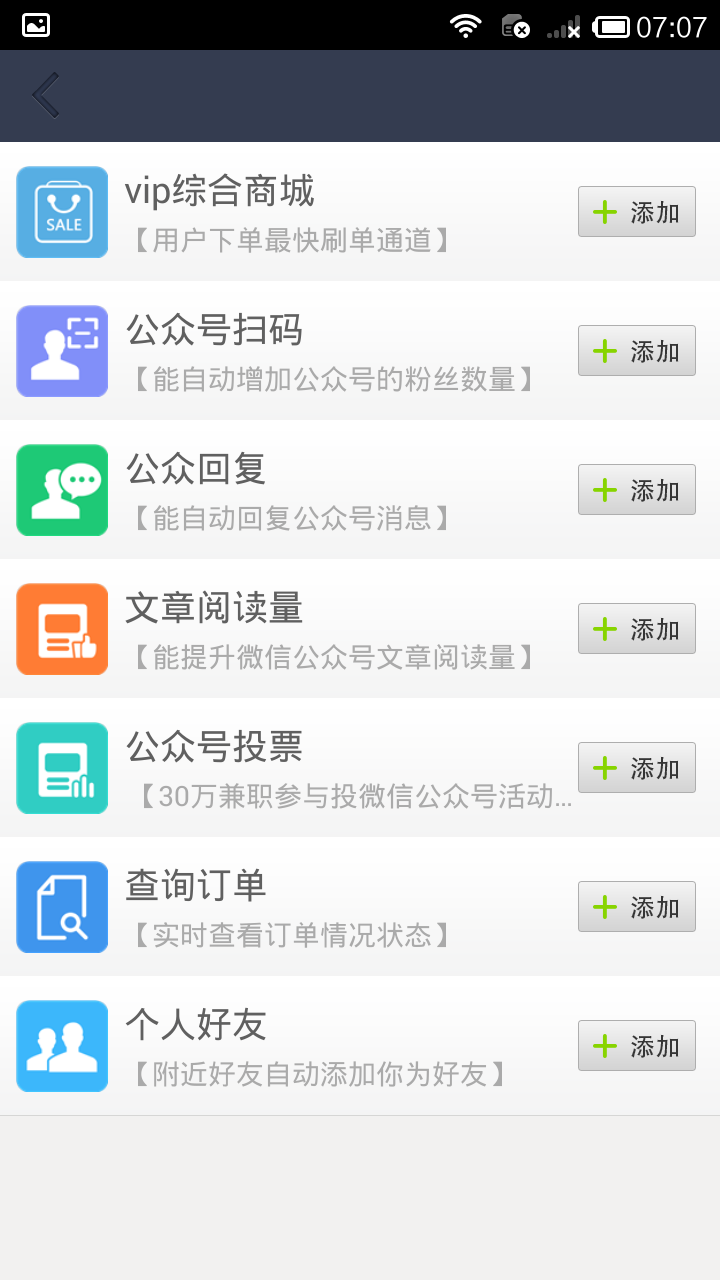
Task: Tap the 个人好友 friends icon
Action: (x=62, y=1045)
